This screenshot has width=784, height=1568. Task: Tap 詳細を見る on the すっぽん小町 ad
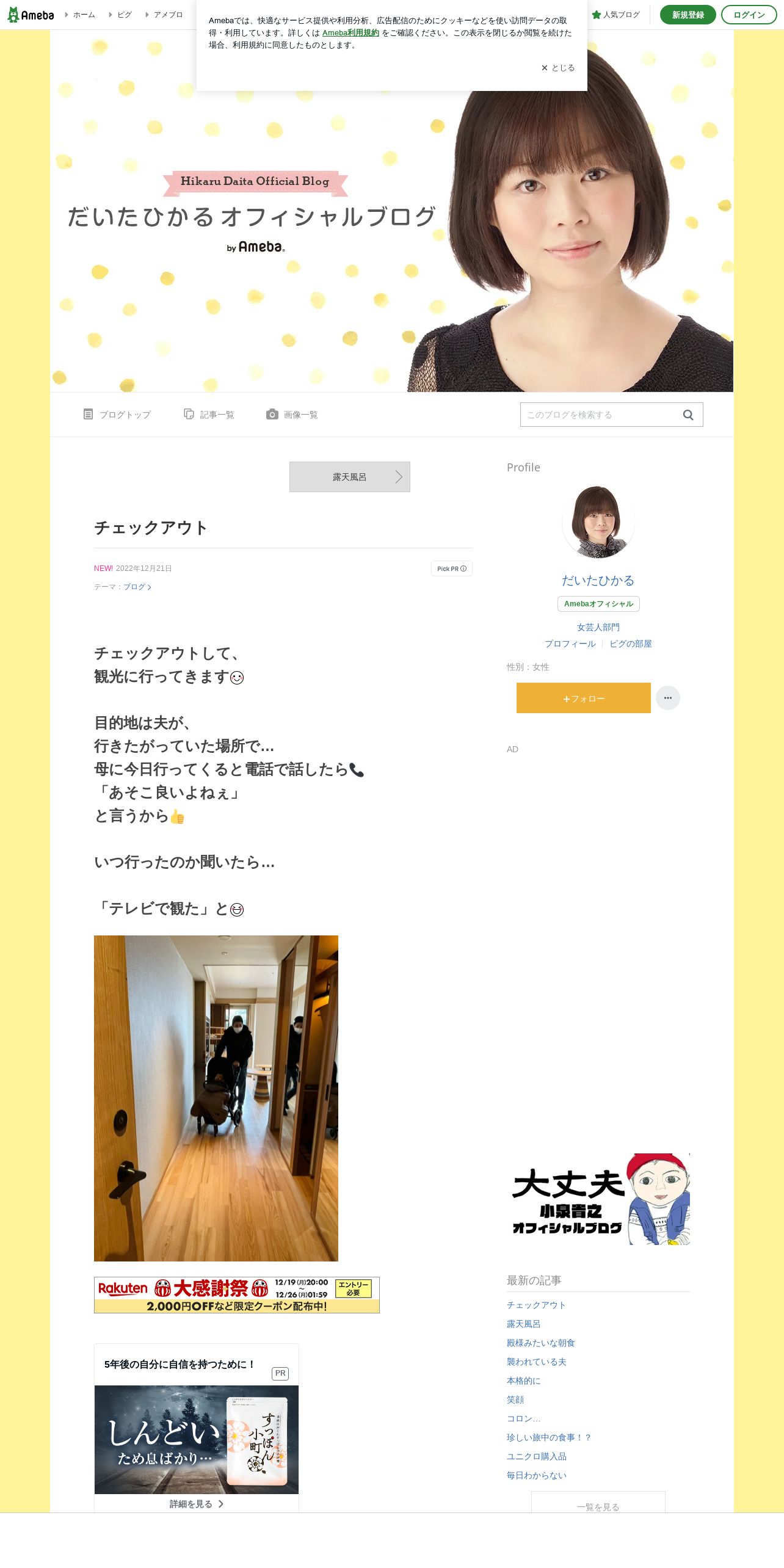coord(197,1504)
